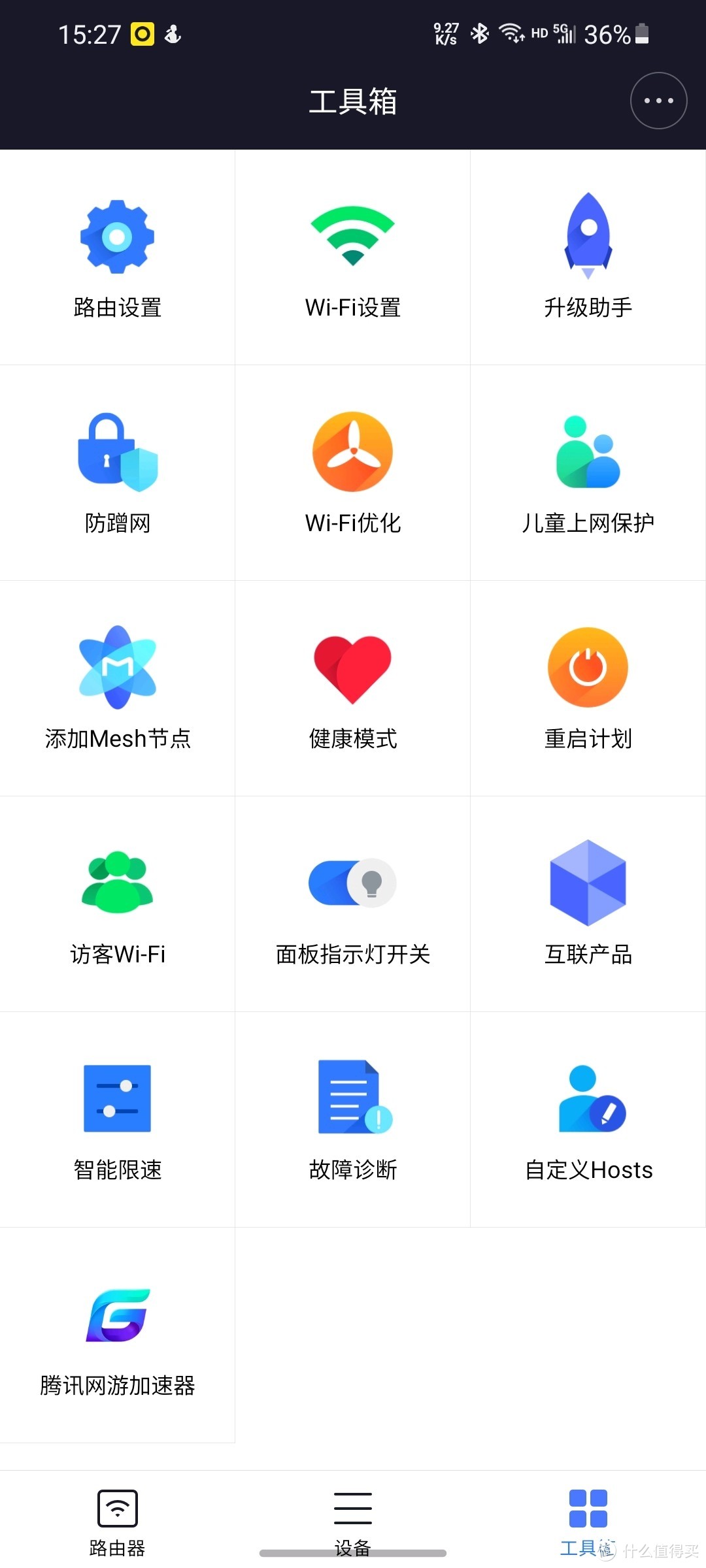Start Wi-Fi优化 optimization
The height and width of the screenshot is (1568, 706).
pos(353,474)
